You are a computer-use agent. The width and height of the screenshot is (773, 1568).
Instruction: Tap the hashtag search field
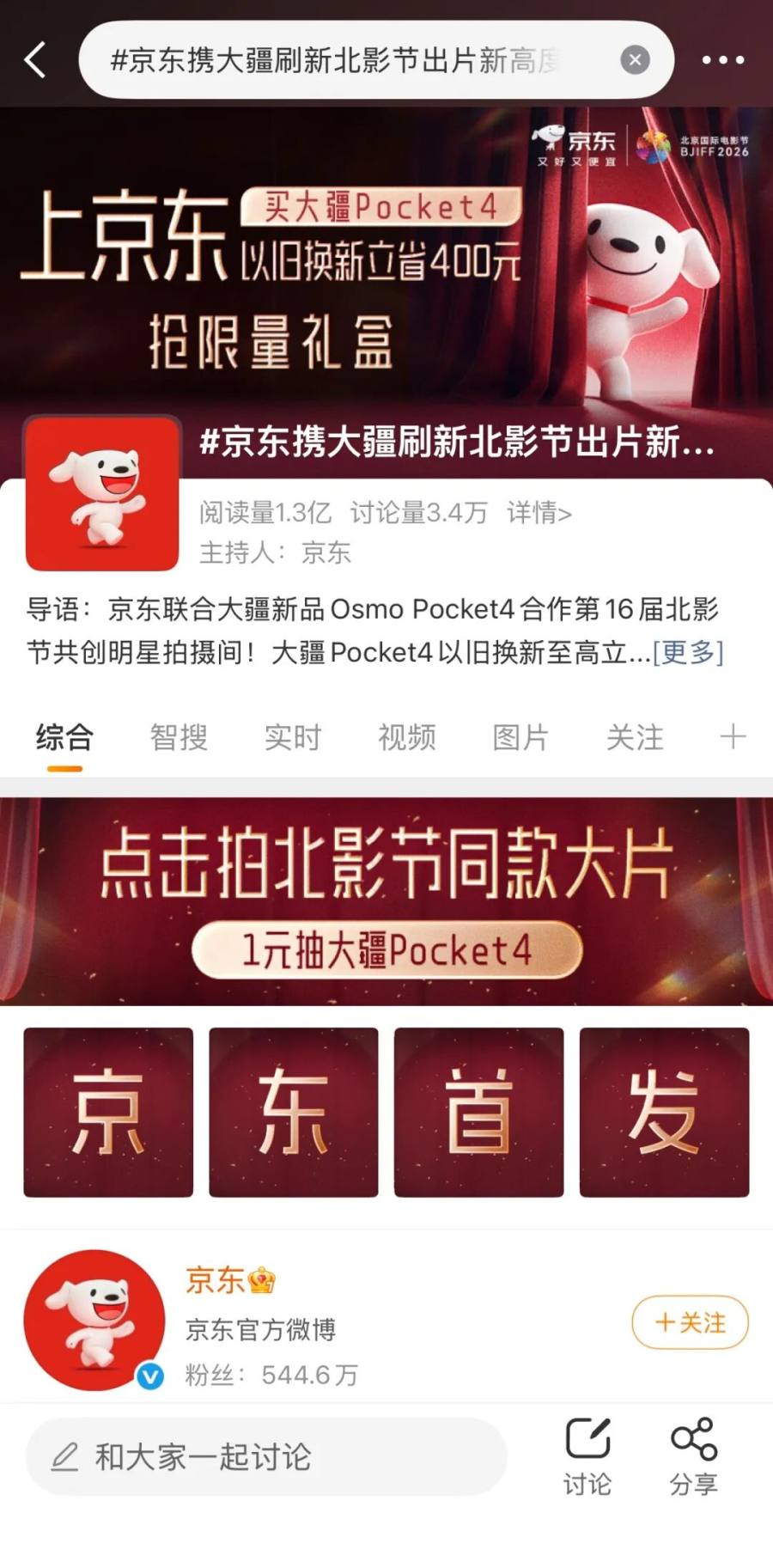tap(344, 60)
